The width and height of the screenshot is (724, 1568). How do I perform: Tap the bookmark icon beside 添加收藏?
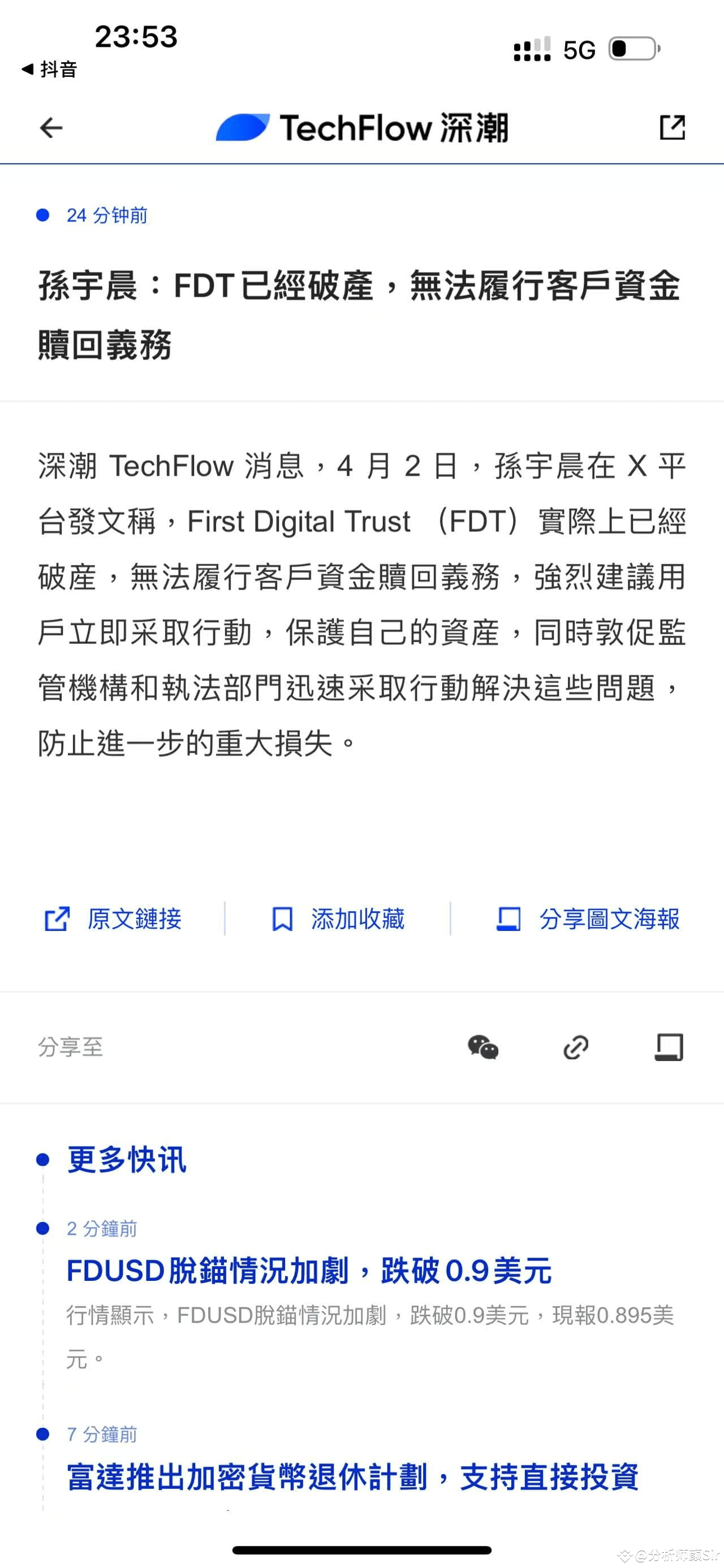[281, 920]
